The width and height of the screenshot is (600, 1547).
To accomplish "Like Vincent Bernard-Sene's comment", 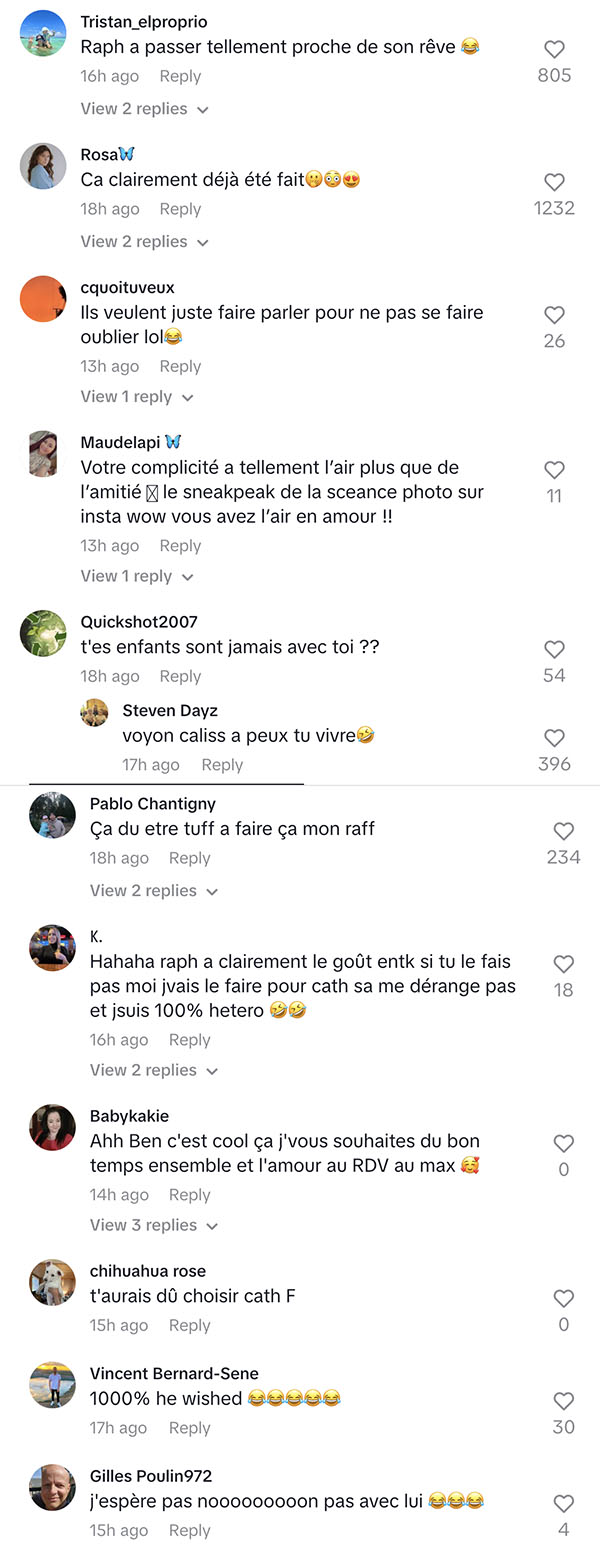I will (563, 1401).
